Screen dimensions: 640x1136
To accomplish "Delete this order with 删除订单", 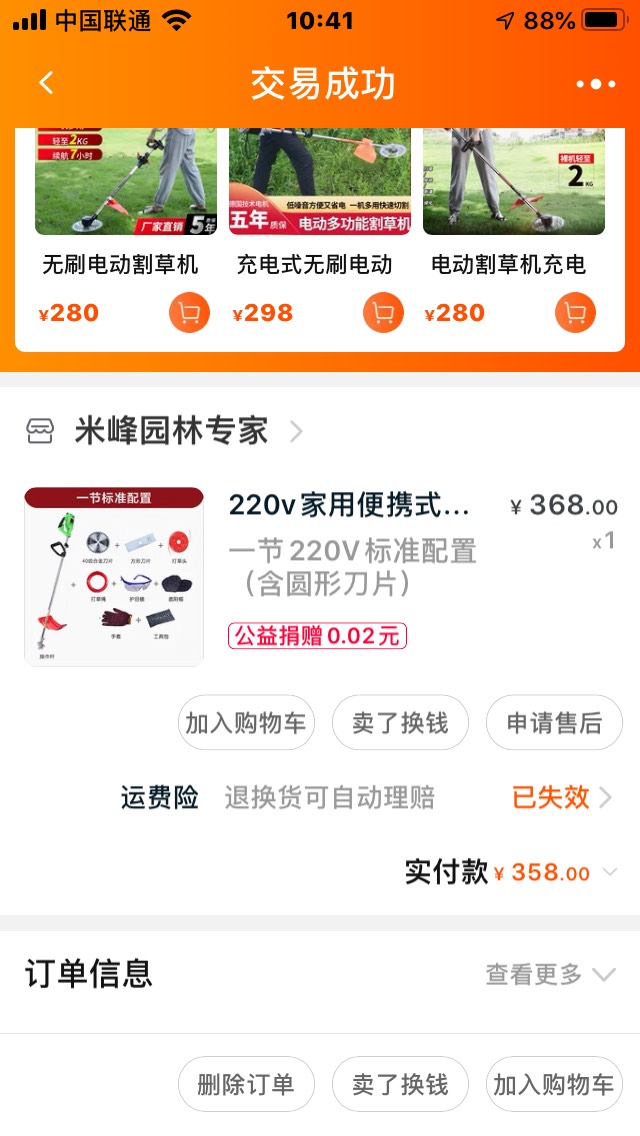I will click(x=246, y=1085).
